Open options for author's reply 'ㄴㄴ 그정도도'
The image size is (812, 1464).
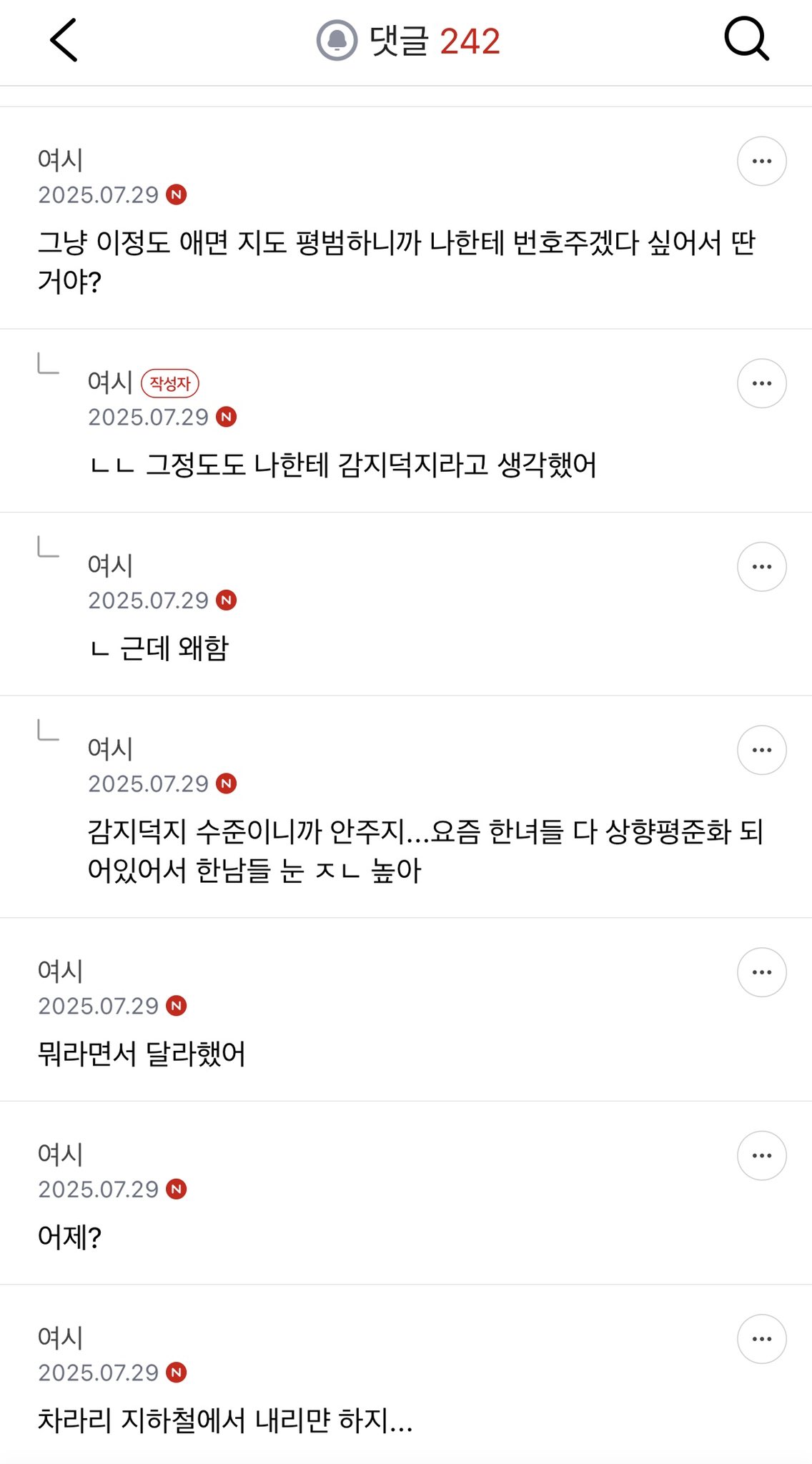761,384
